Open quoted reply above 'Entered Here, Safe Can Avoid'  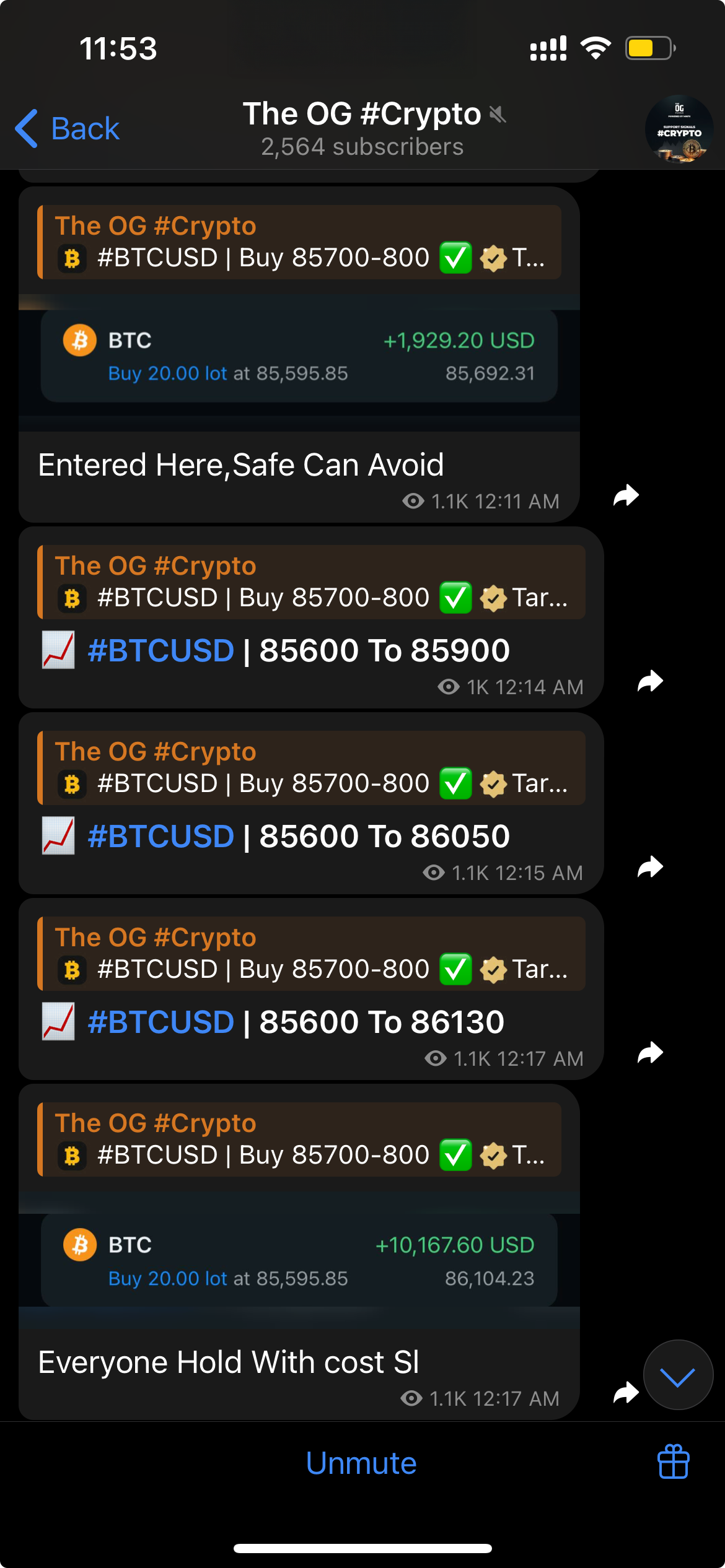299,242
